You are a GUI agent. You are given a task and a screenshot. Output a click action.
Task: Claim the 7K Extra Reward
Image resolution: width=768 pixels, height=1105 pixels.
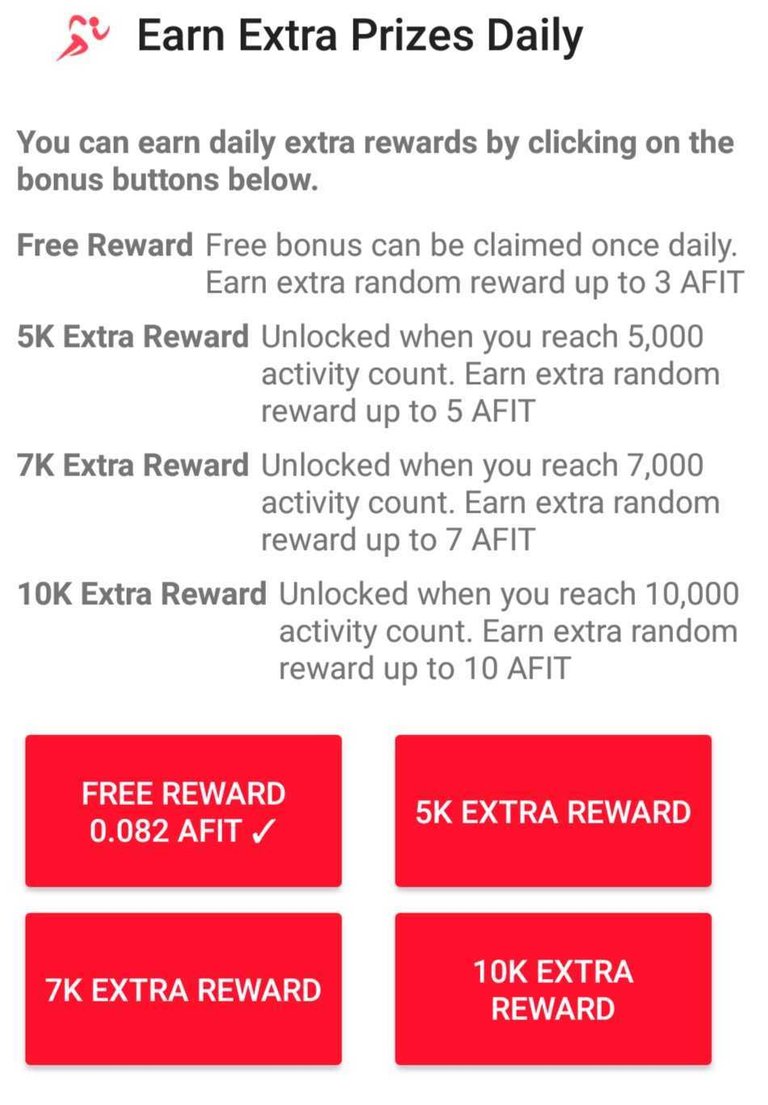click(183, 989)
